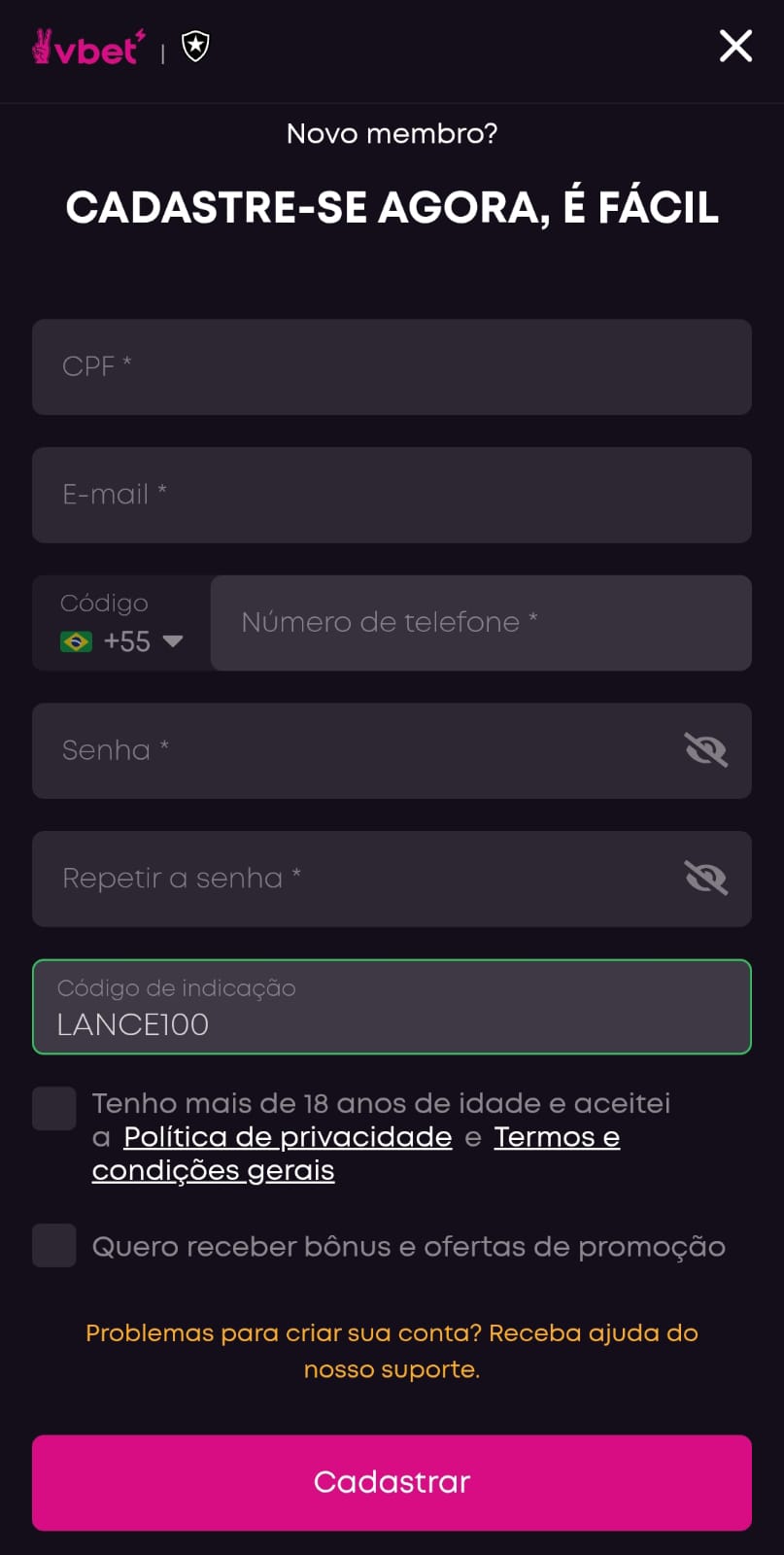This screenshot has width=784, height=1555.
Task: Click the support help link for account problems
Action: [x=392, y=1351]
